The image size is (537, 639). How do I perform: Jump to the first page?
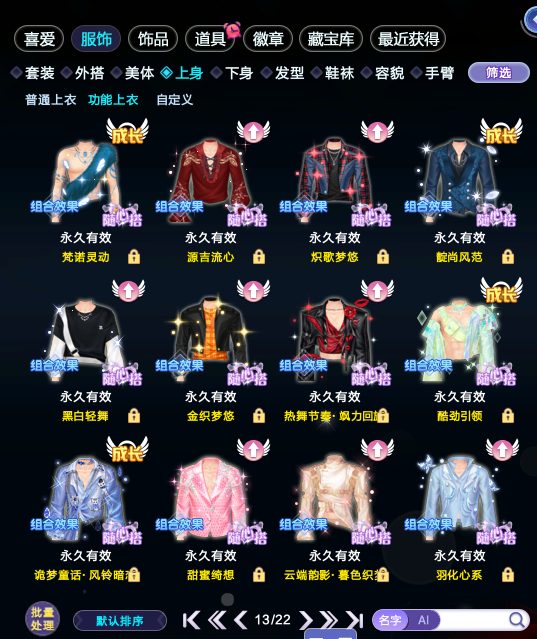(x=191, y=620)
